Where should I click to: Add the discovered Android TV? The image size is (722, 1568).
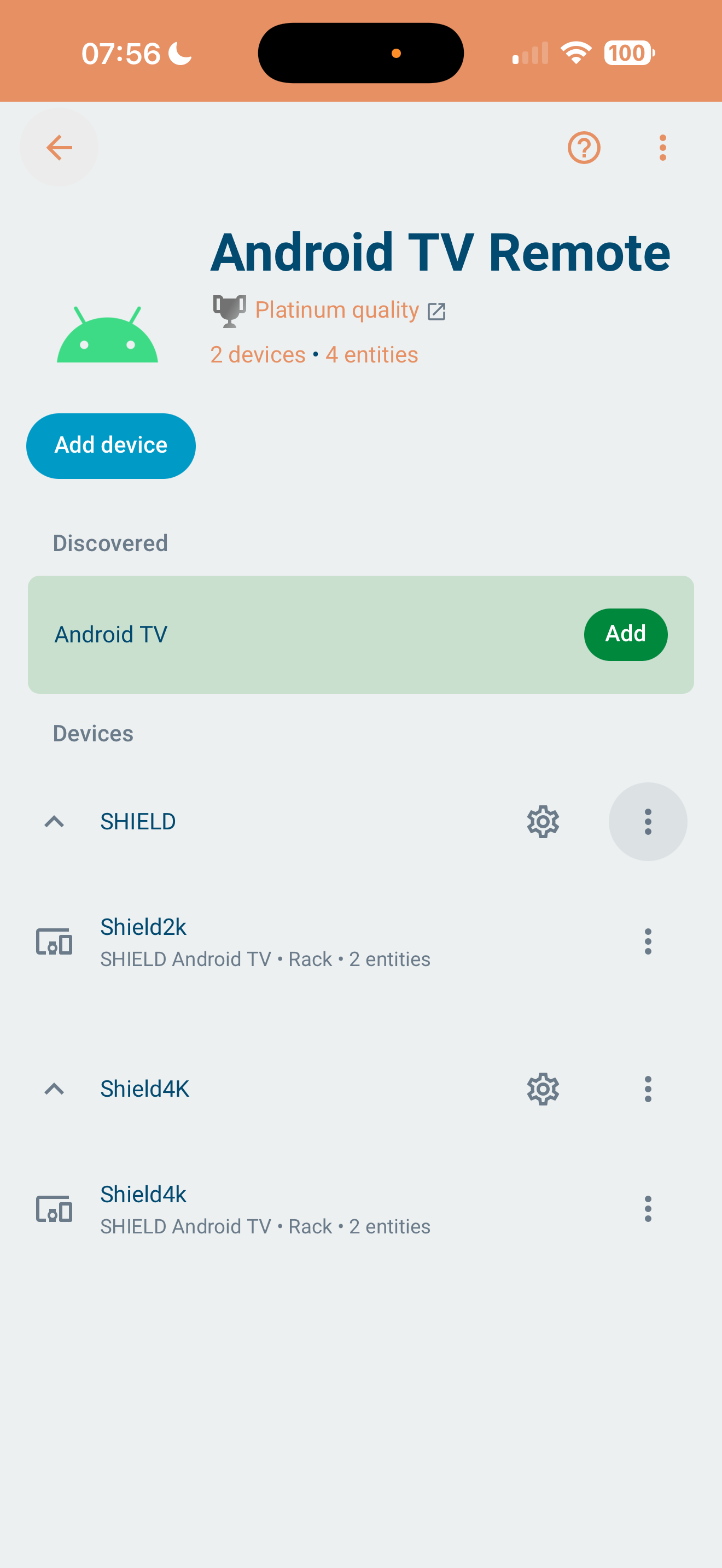[x=625, y=634]
